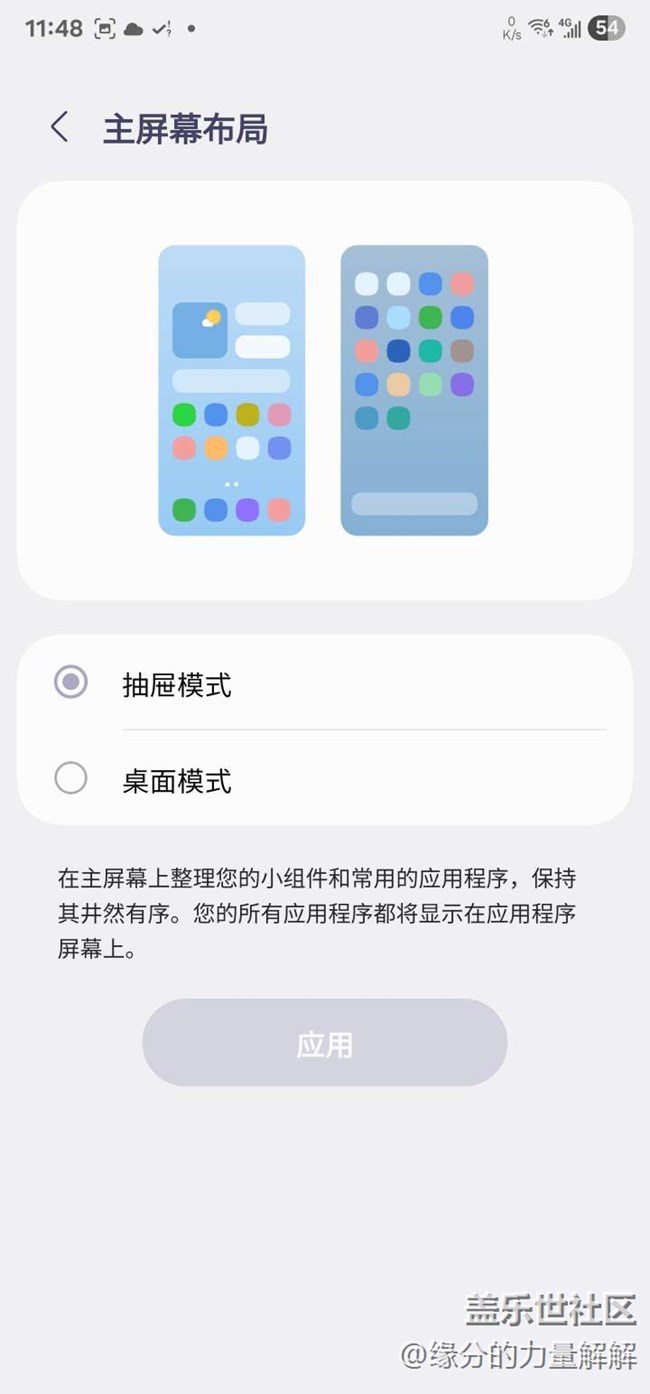Choose the 桌面模式 radio button
Viewport: 650px width, 1394px height.
coord(71,778)
